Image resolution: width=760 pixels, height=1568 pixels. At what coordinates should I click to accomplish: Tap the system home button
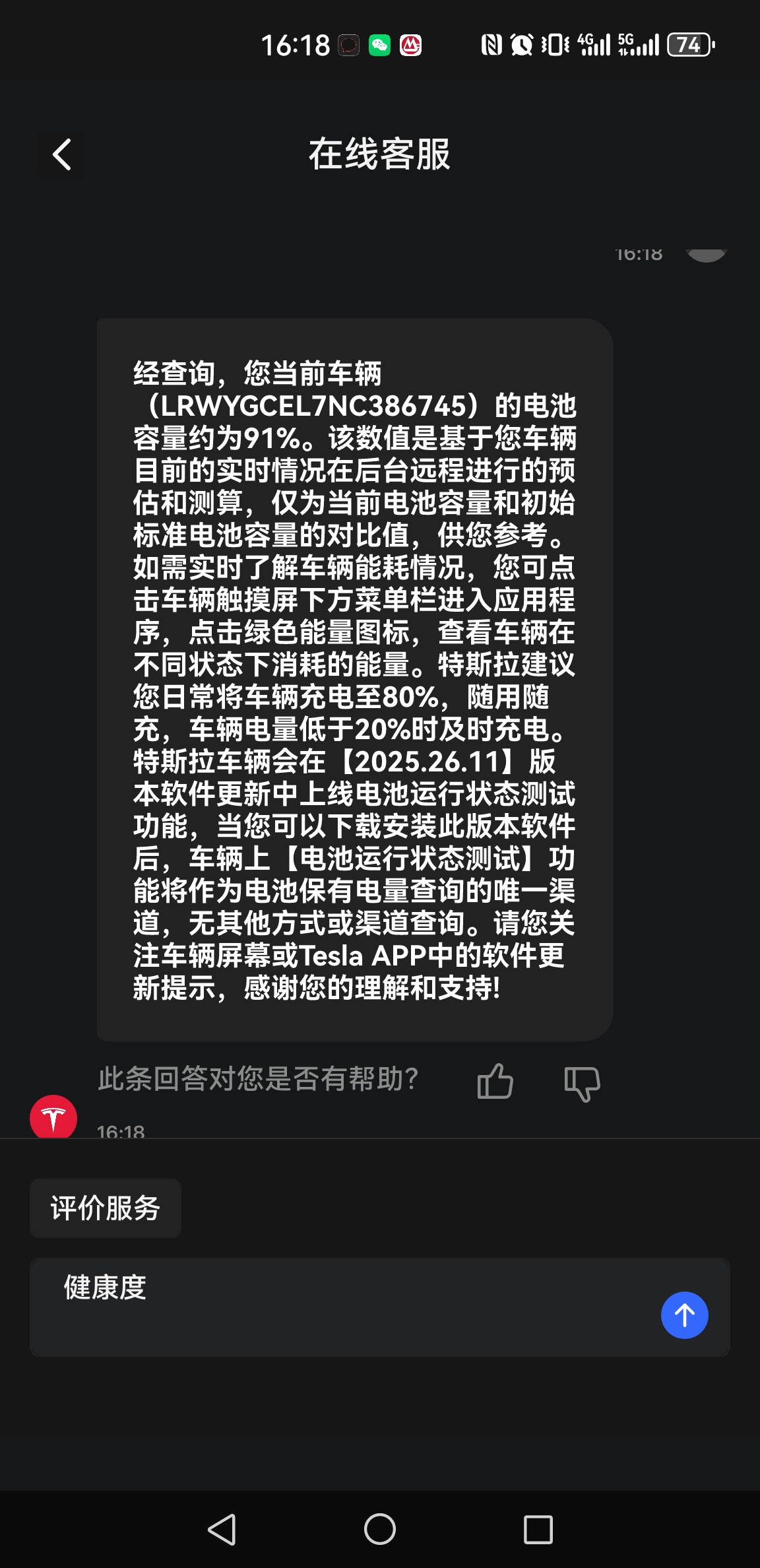pos(380,1529)
